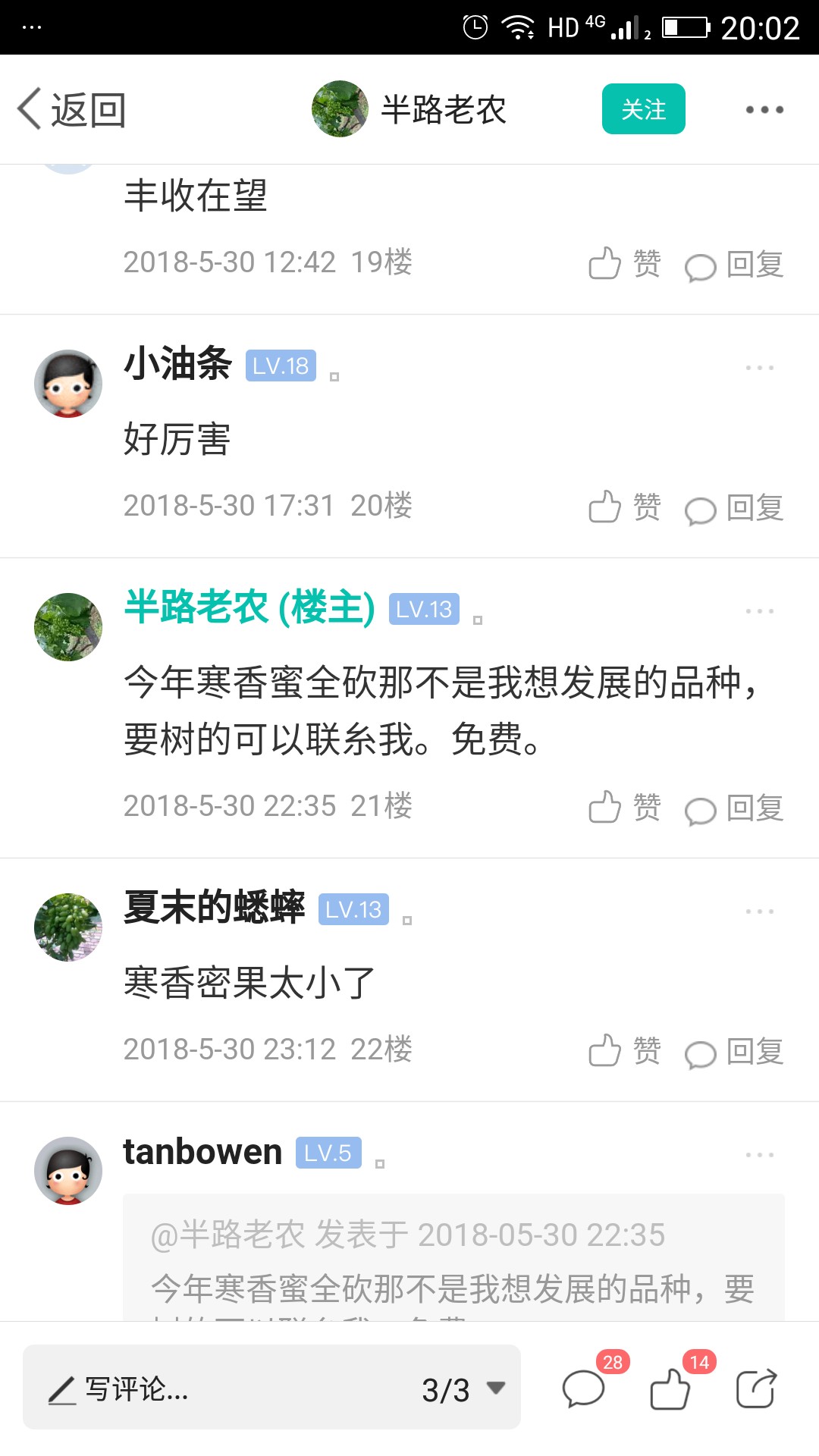The image size is (819, 1456).
Task: Open 小油条's profile avatar
Action: point(68,384)
